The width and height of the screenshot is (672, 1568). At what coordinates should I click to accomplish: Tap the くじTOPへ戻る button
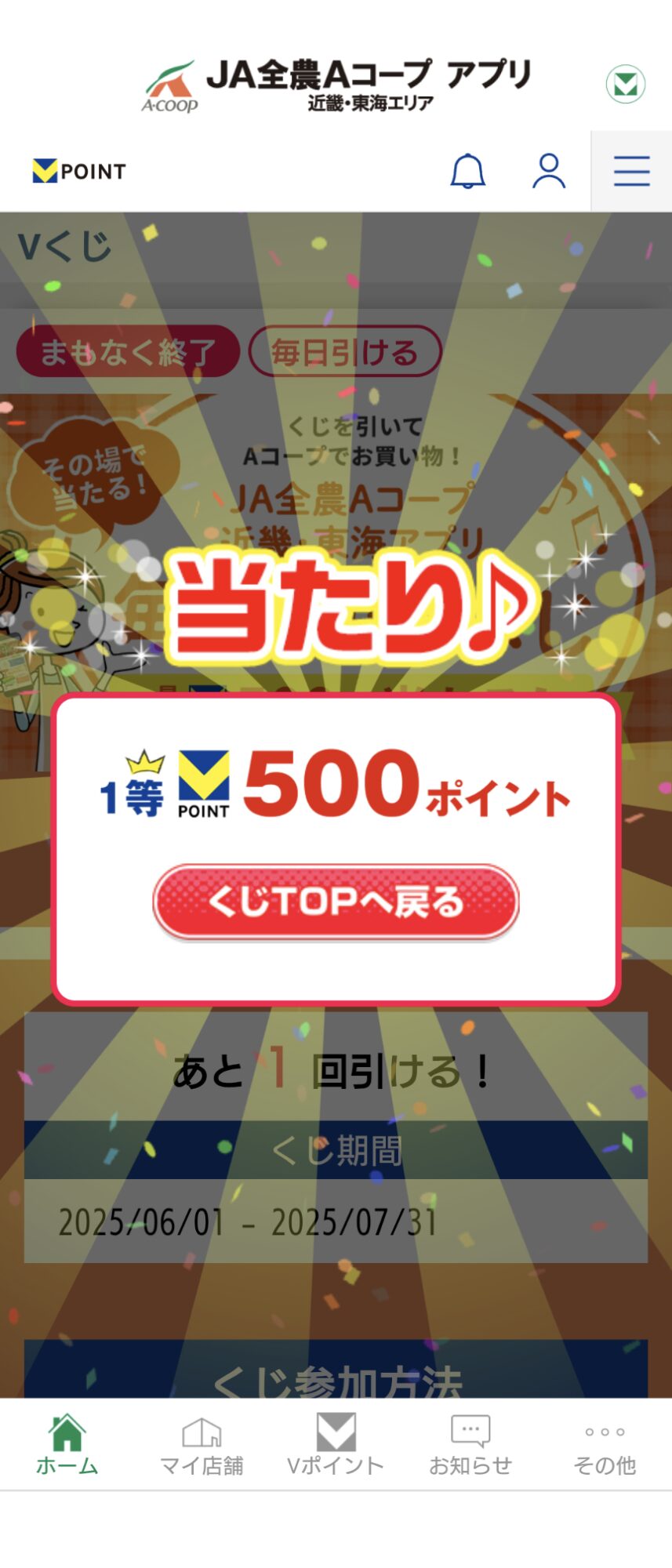tap(336, 902)
